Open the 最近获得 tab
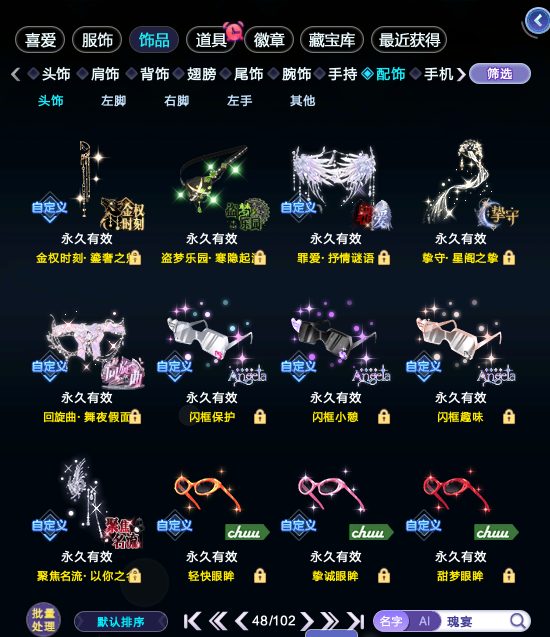The width and height of the screenshot is (550, 637). pyautogui.click(x=409, y=40)
